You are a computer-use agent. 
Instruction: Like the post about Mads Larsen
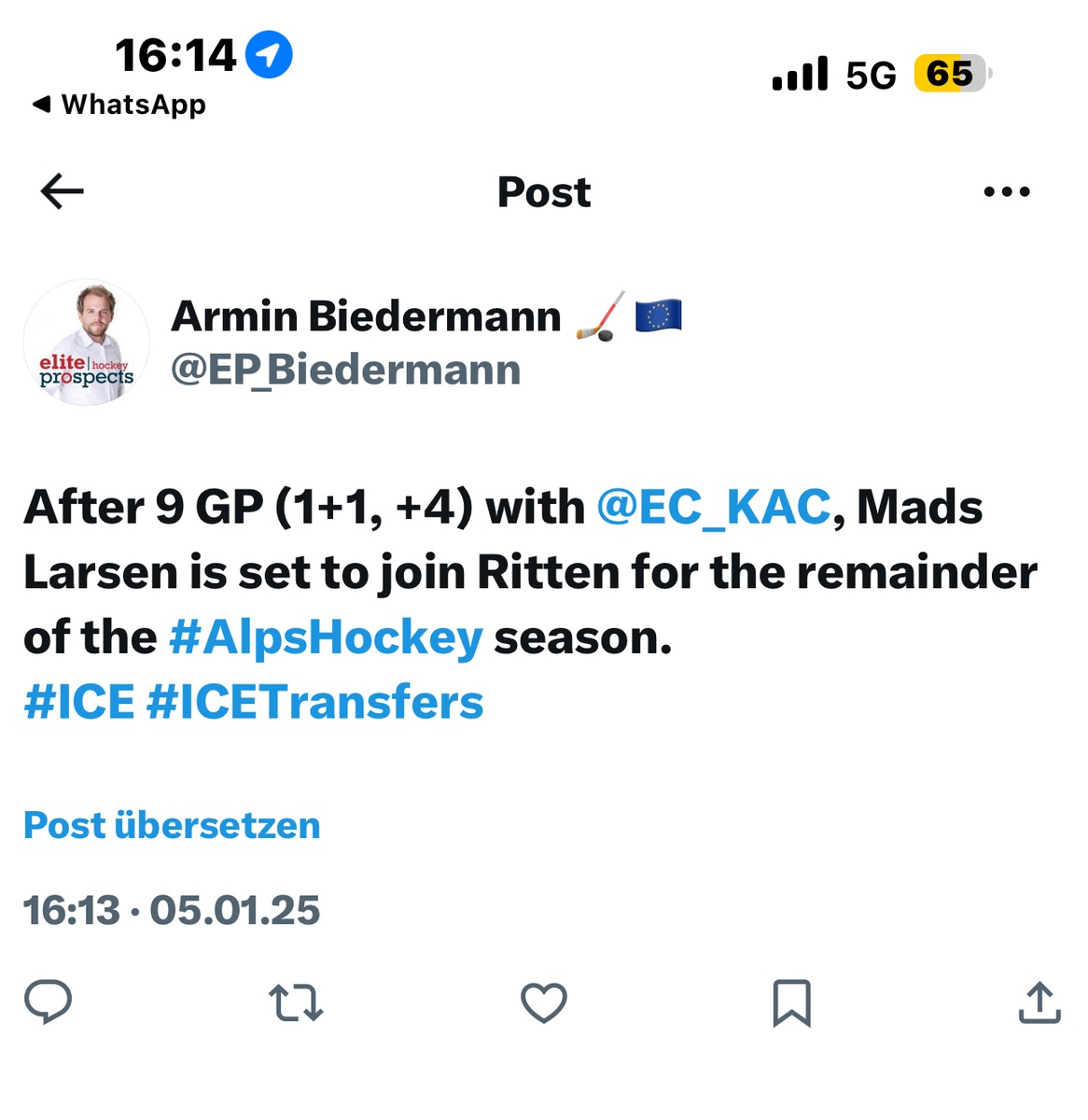(x=544, y=1002)
